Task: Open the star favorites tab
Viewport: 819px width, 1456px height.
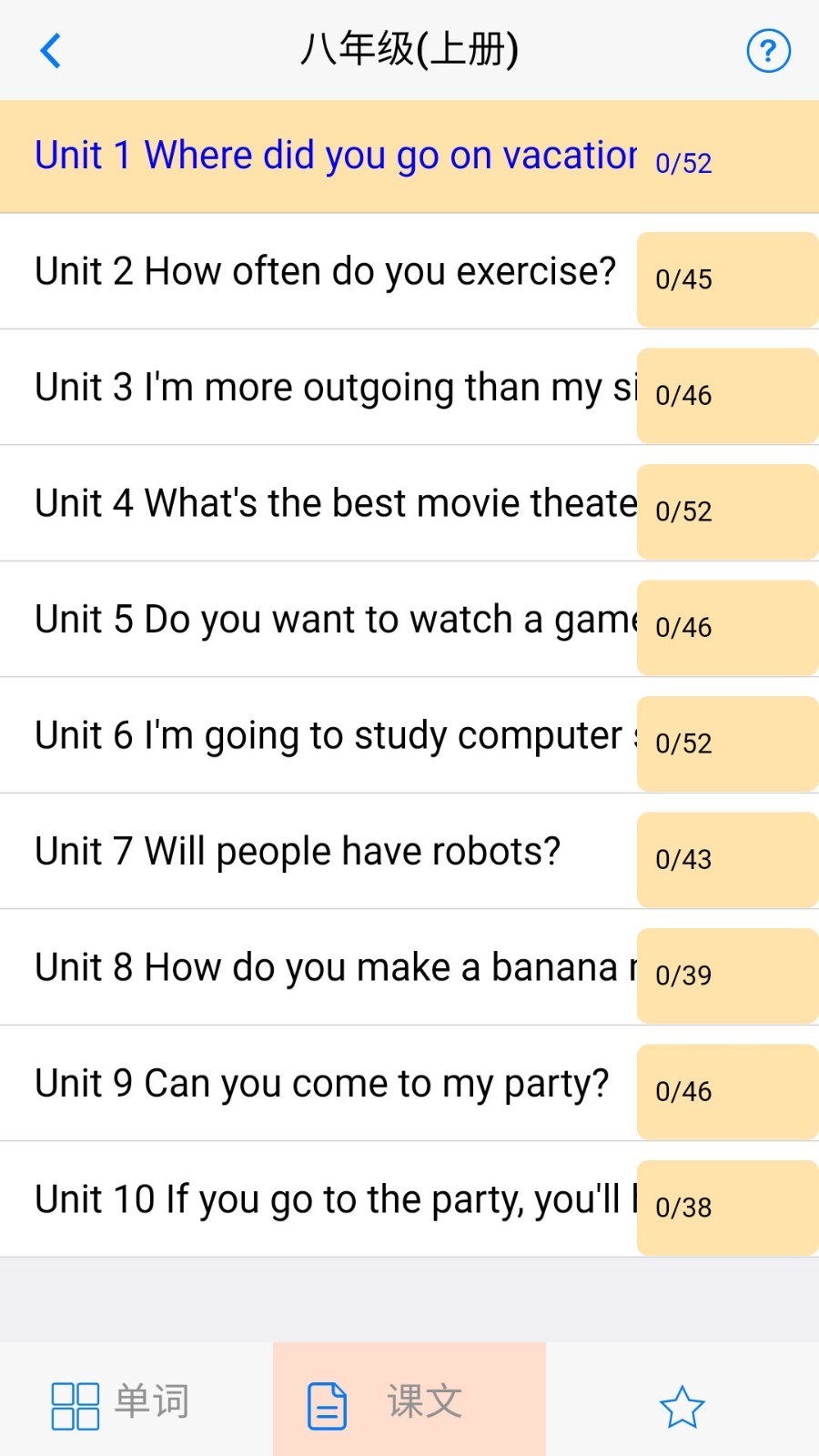Action: 682,1406
